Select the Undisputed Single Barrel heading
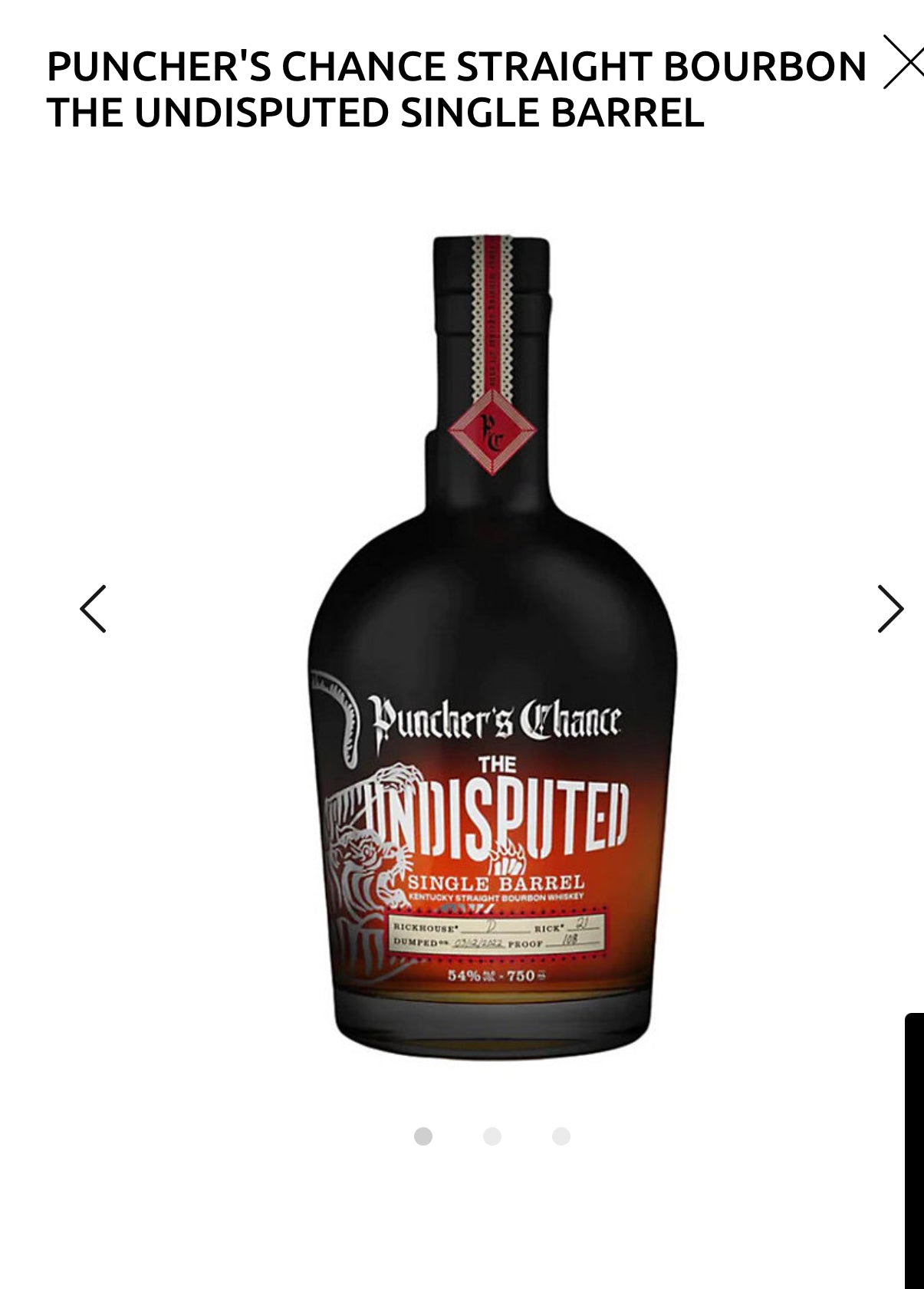 376,112
